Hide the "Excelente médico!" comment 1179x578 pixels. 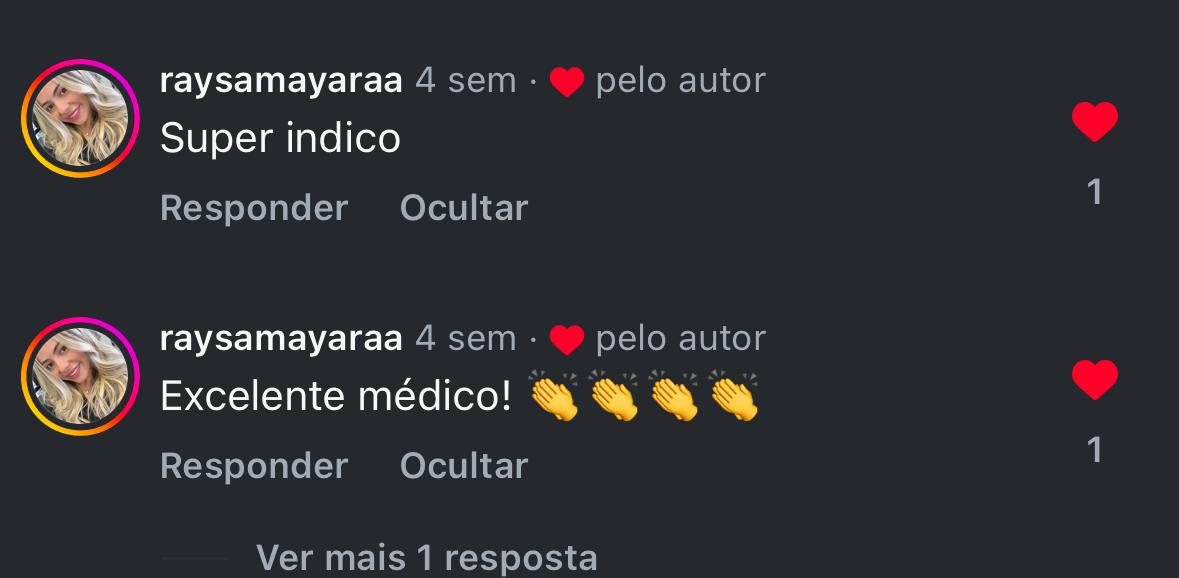[x=463, y=466]
